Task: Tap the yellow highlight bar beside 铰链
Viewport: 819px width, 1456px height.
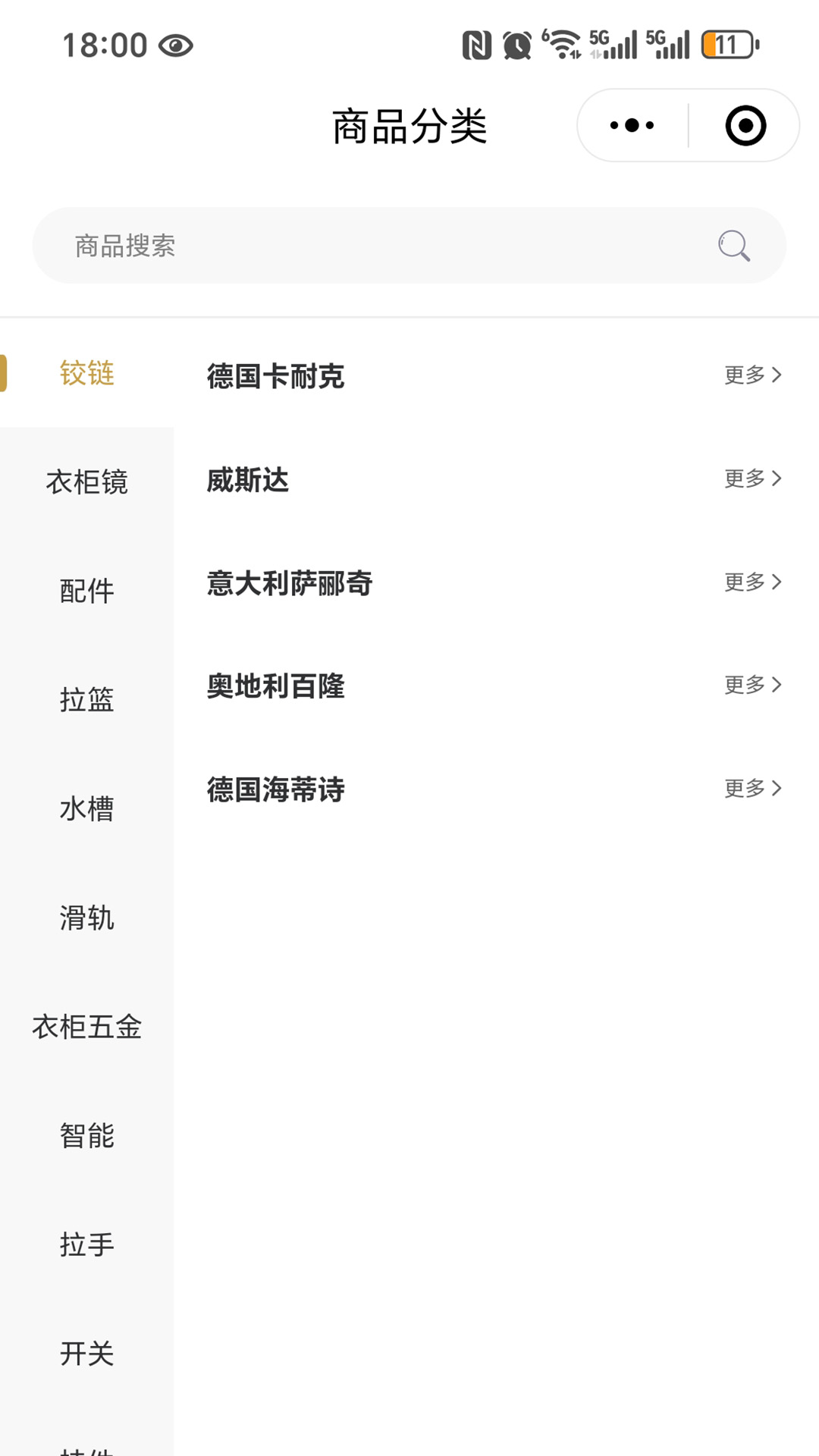Action: [x=5, y=373]
